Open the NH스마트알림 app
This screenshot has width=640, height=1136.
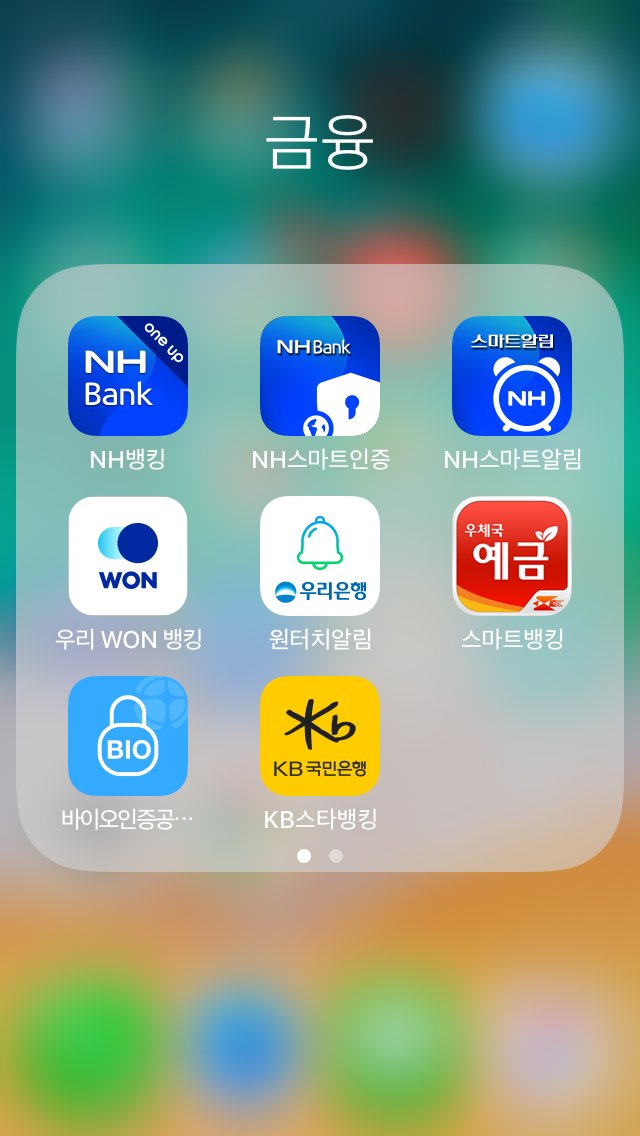[x=512, y=376]
